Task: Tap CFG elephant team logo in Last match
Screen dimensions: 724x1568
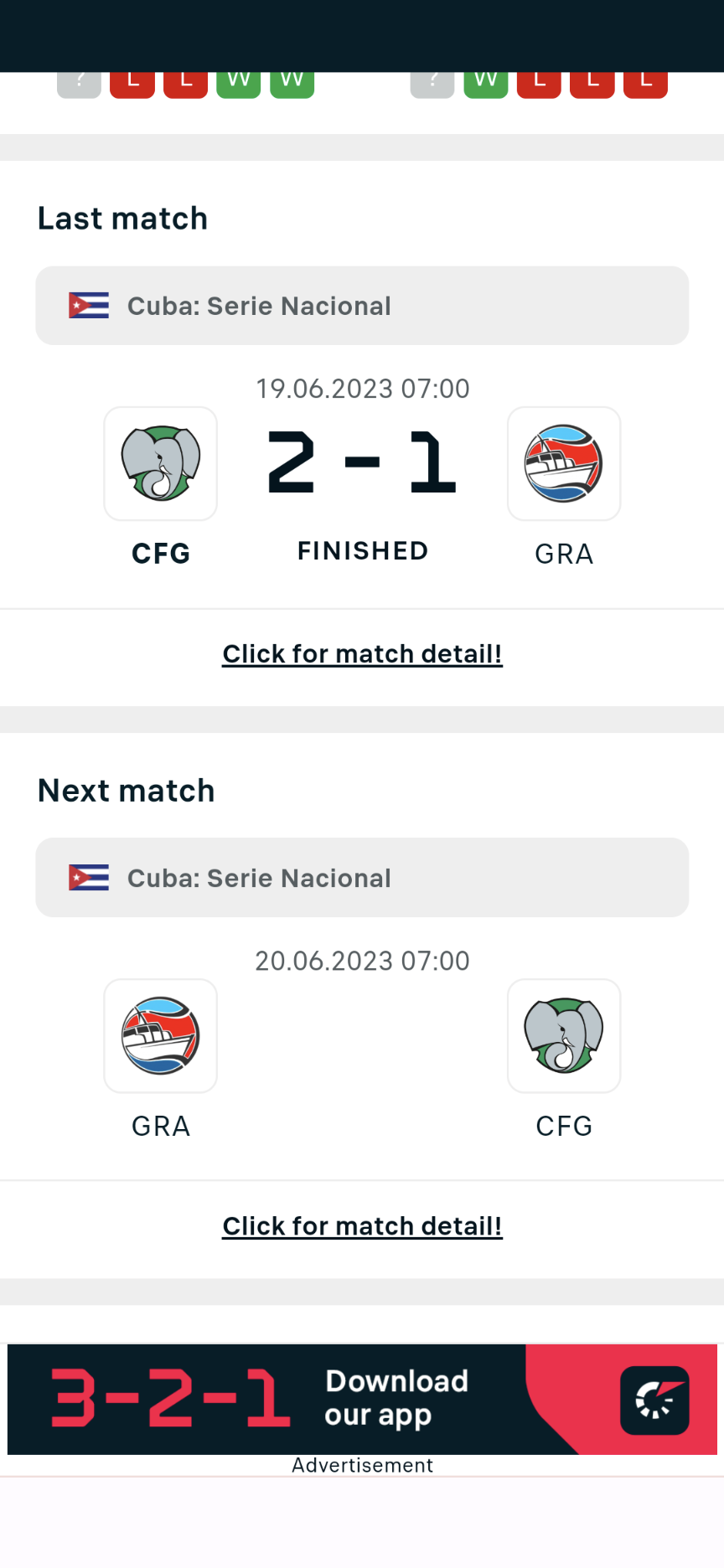Action: pos(161,464)
